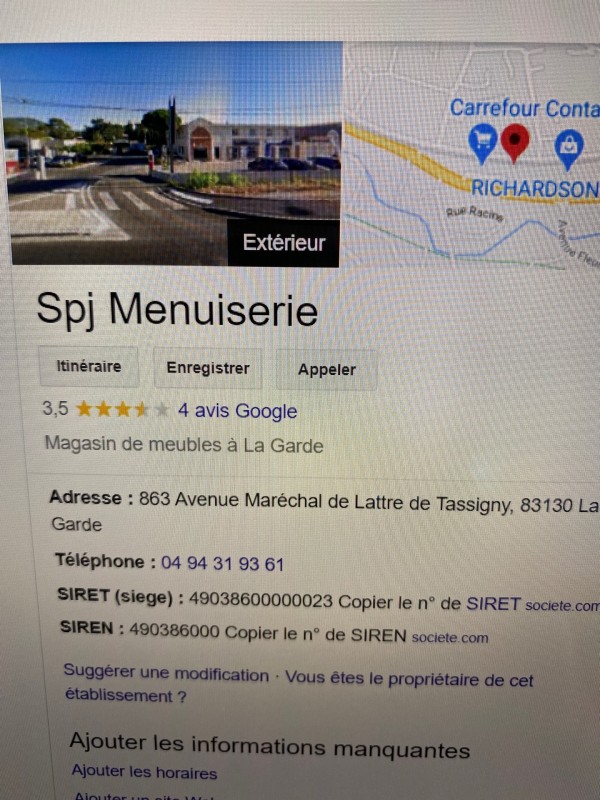The width and height of the screenshot is (600, 800).
Task: Open the SIRET societe.com link
Action: coord(562,606)
